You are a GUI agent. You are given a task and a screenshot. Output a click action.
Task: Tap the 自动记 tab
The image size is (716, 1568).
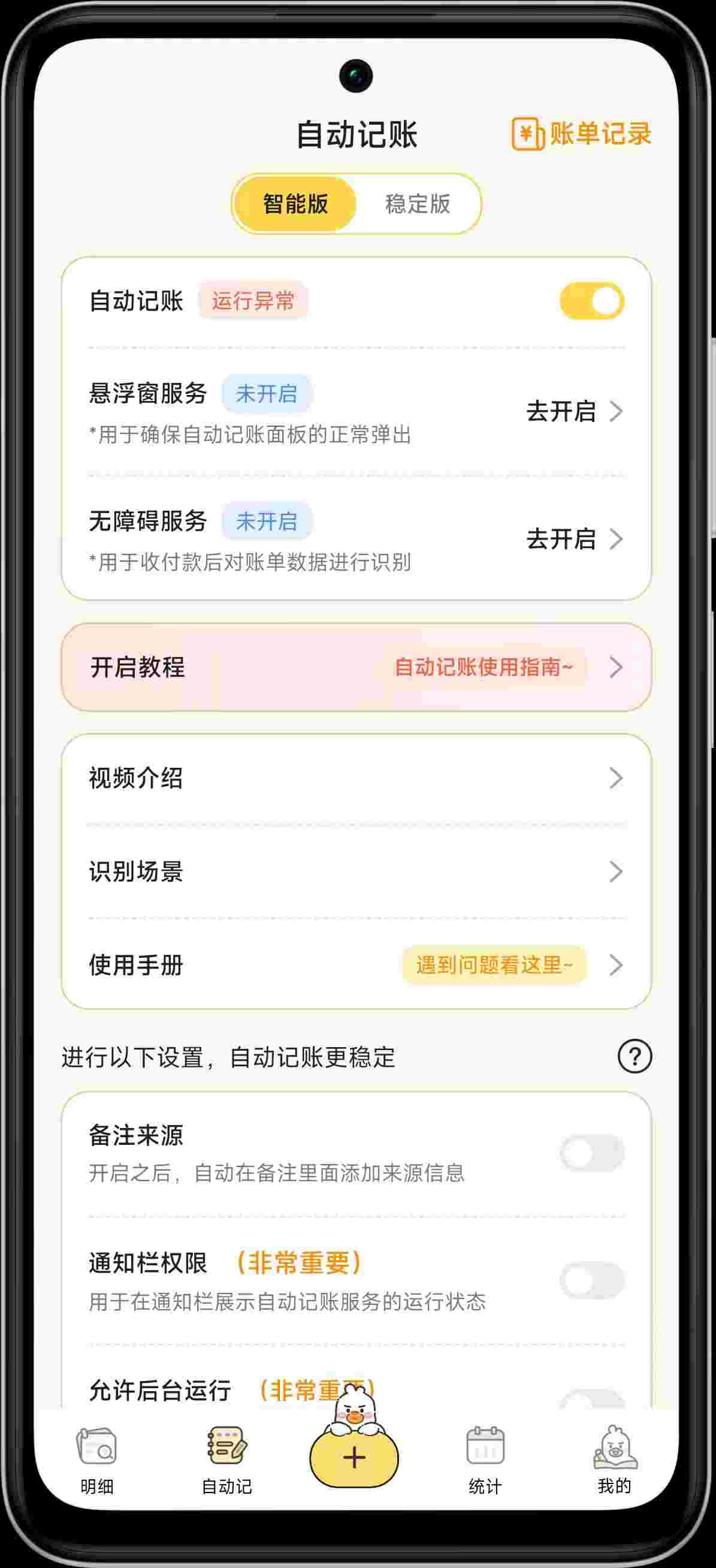coord(226,1460)
